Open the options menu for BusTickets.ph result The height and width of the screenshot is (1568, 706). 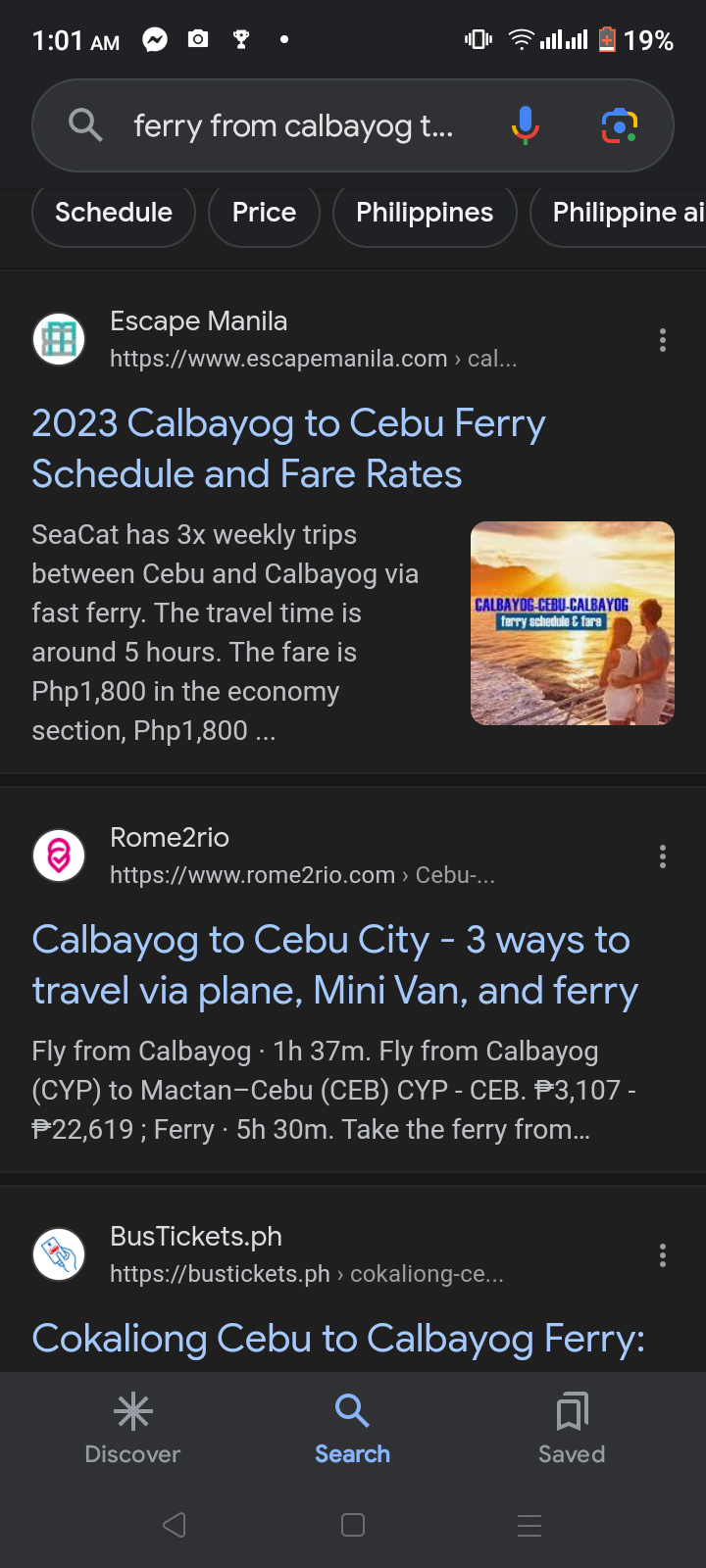tap(663, 1255)
